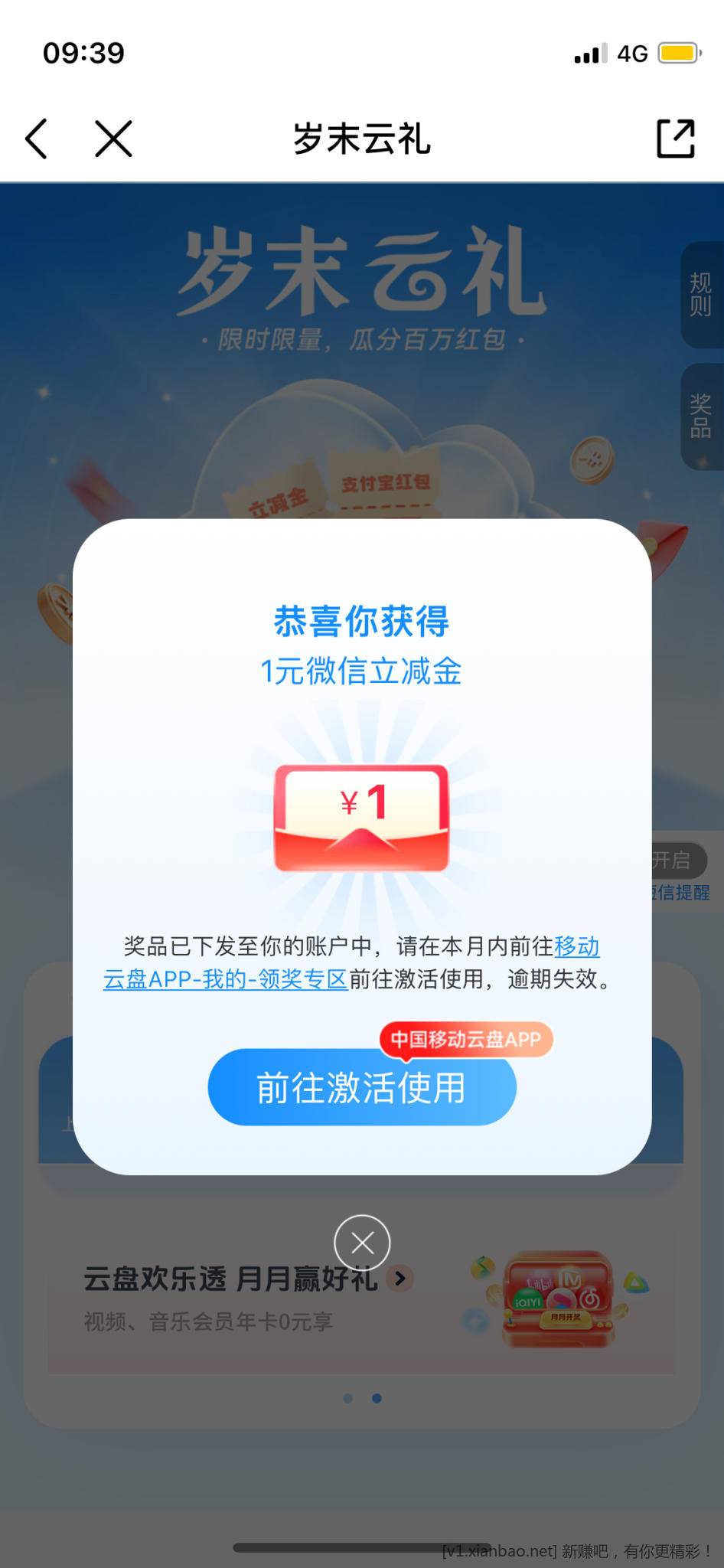Go back using the top-left arrow
Image resolution: width=724 pixels, height=1568 pixels.
tap(37, 139)
